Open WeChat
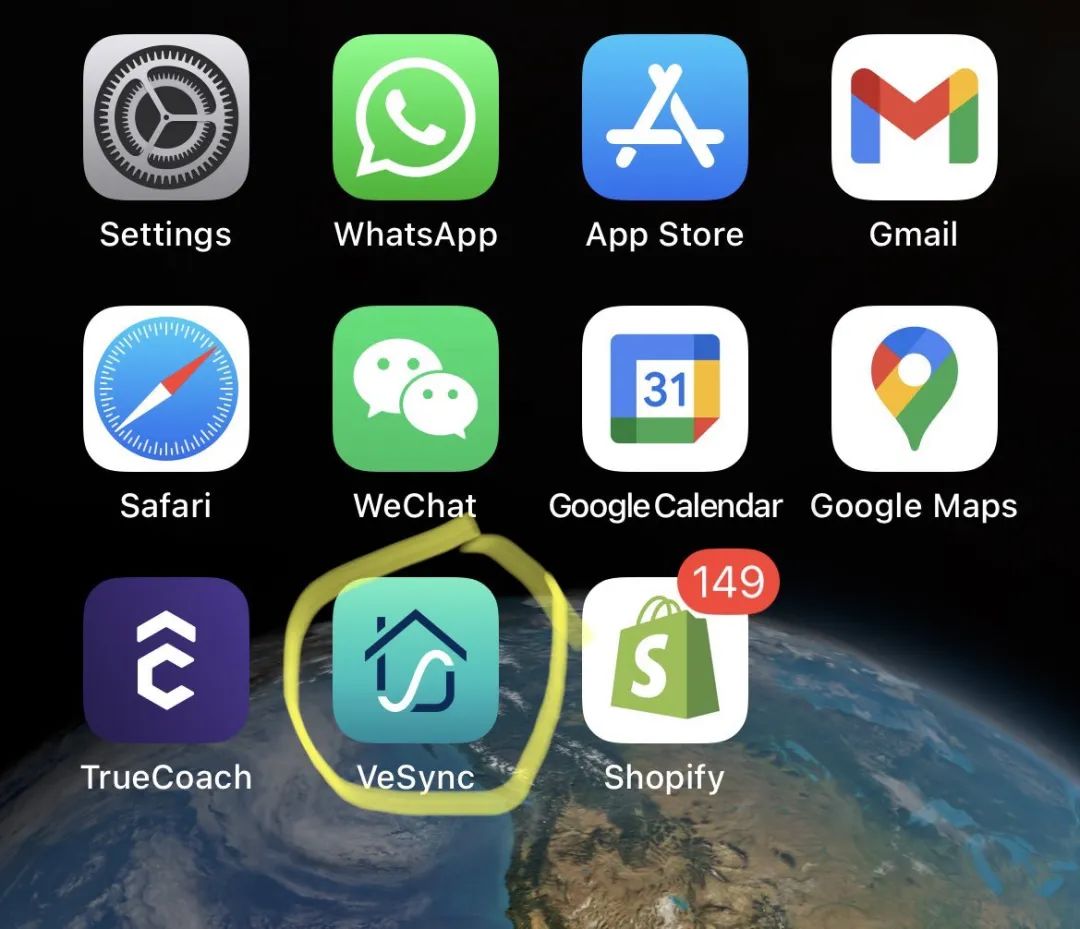 [415, 388]
